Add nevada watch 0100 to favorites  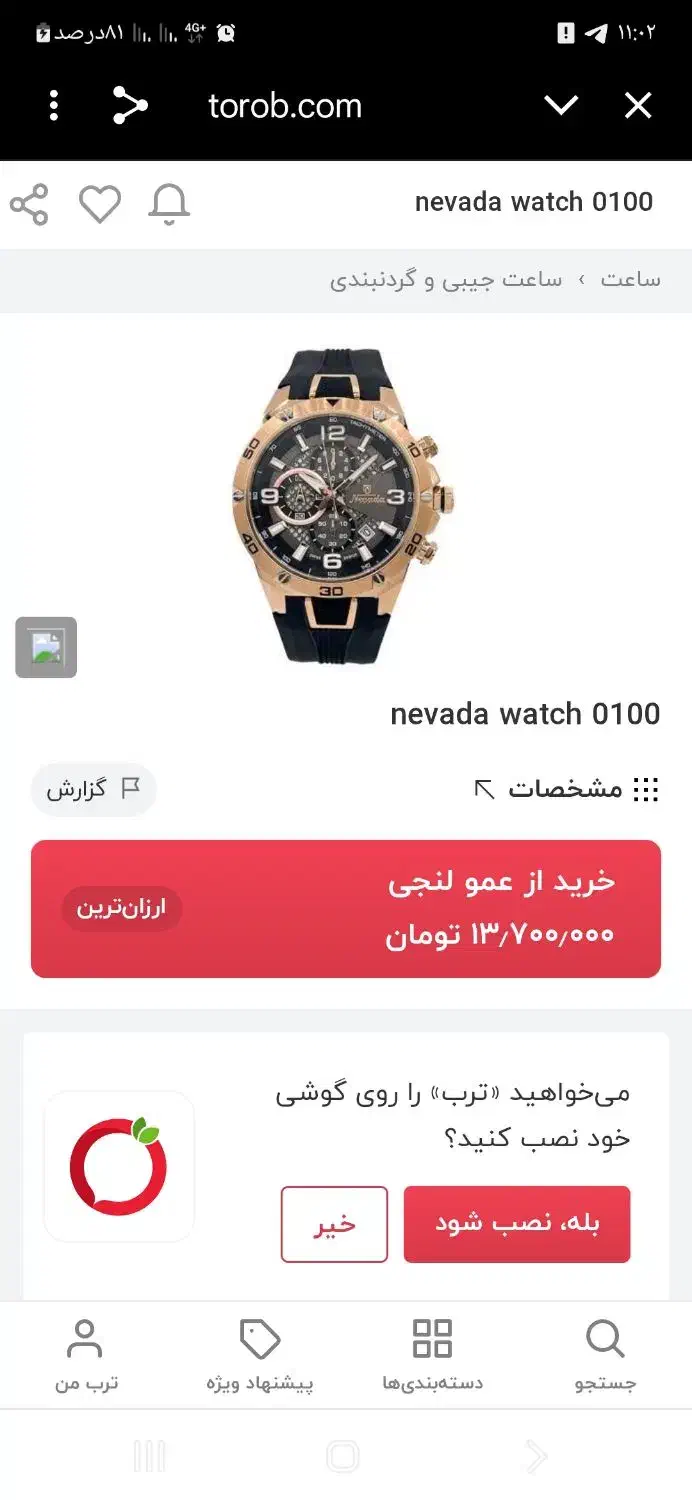coord(100,204)
